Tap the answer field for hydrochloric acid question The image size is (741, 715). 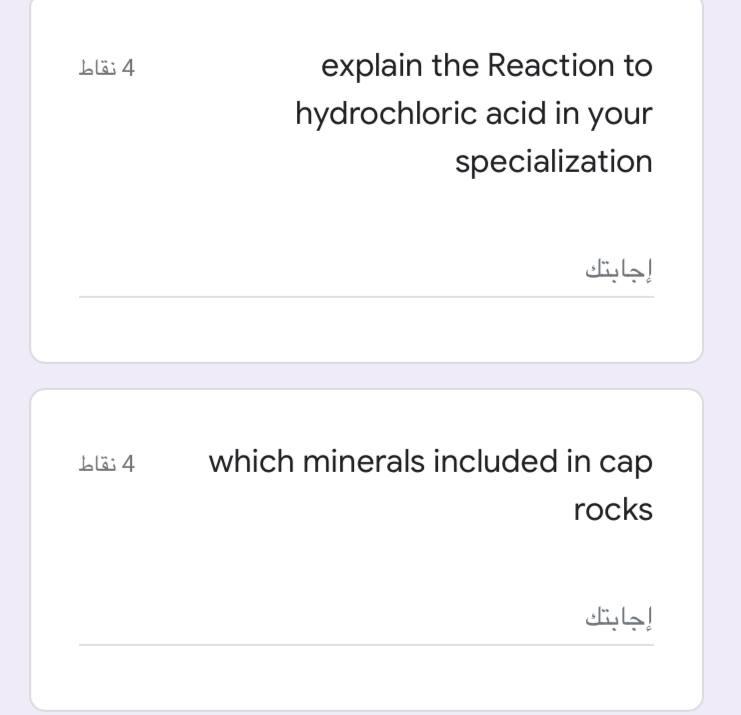(x=366, y=271)
